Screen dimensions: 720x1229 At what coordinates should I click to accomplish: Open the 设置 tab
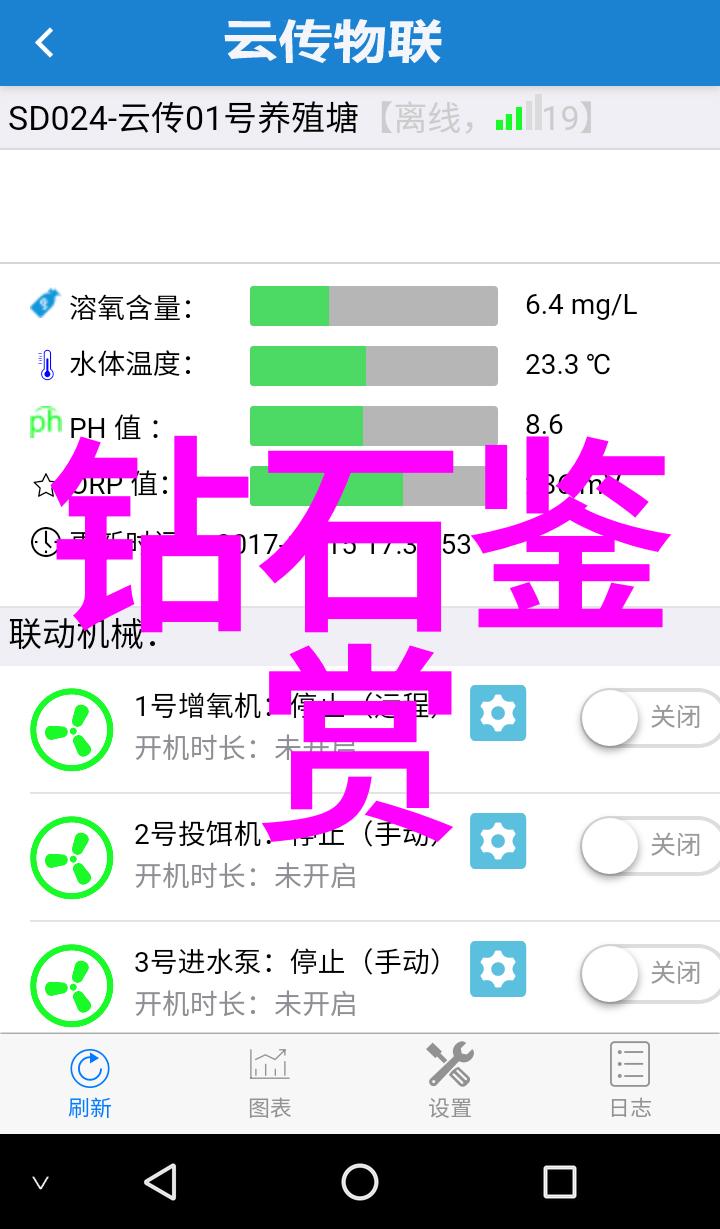[450, 1083]
